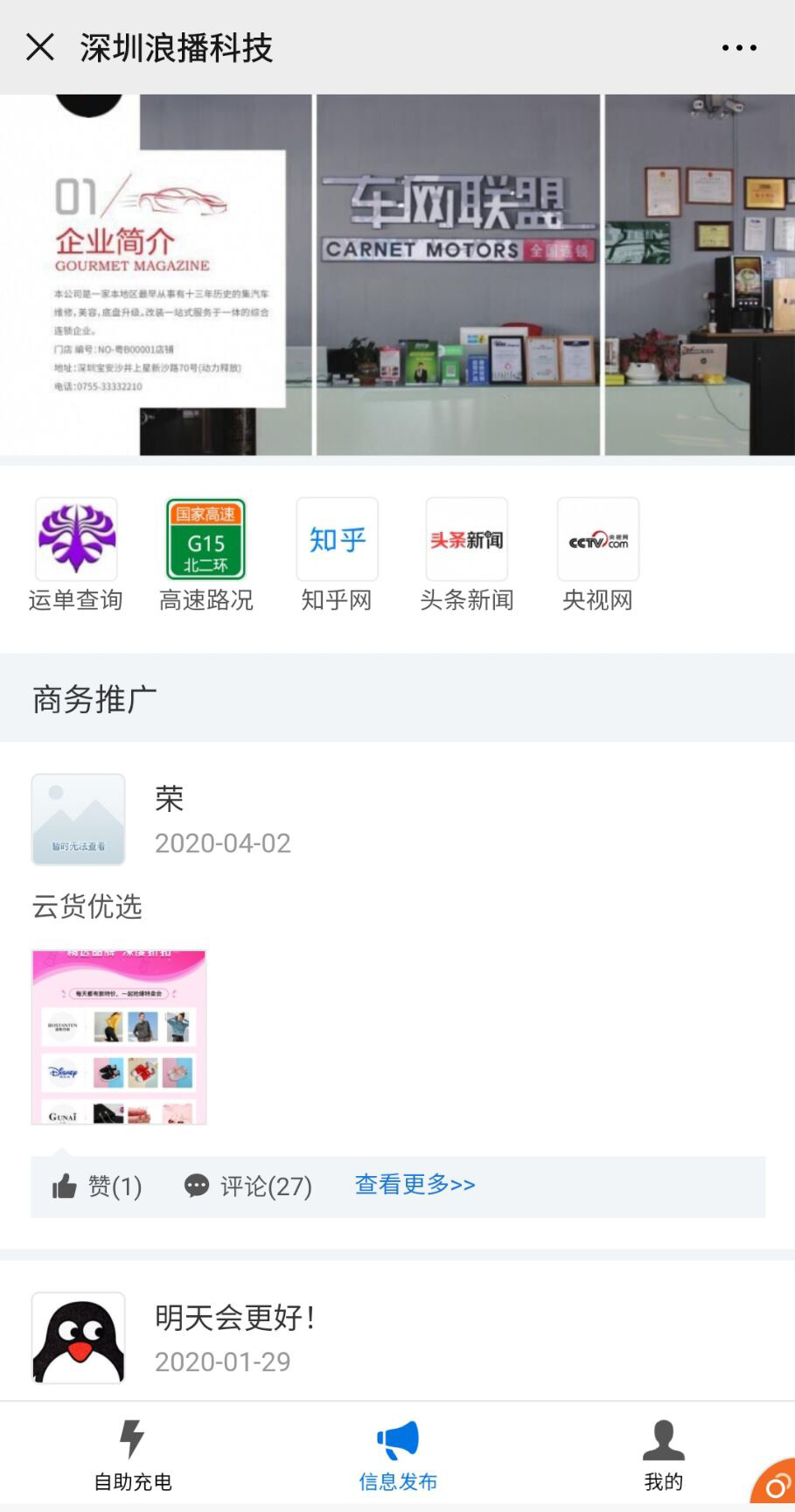The height and width of the screenshot is (1512, 795).
Task: Open 明天会更好! user's penguin avatar
Action: [x=79, y=1338]
